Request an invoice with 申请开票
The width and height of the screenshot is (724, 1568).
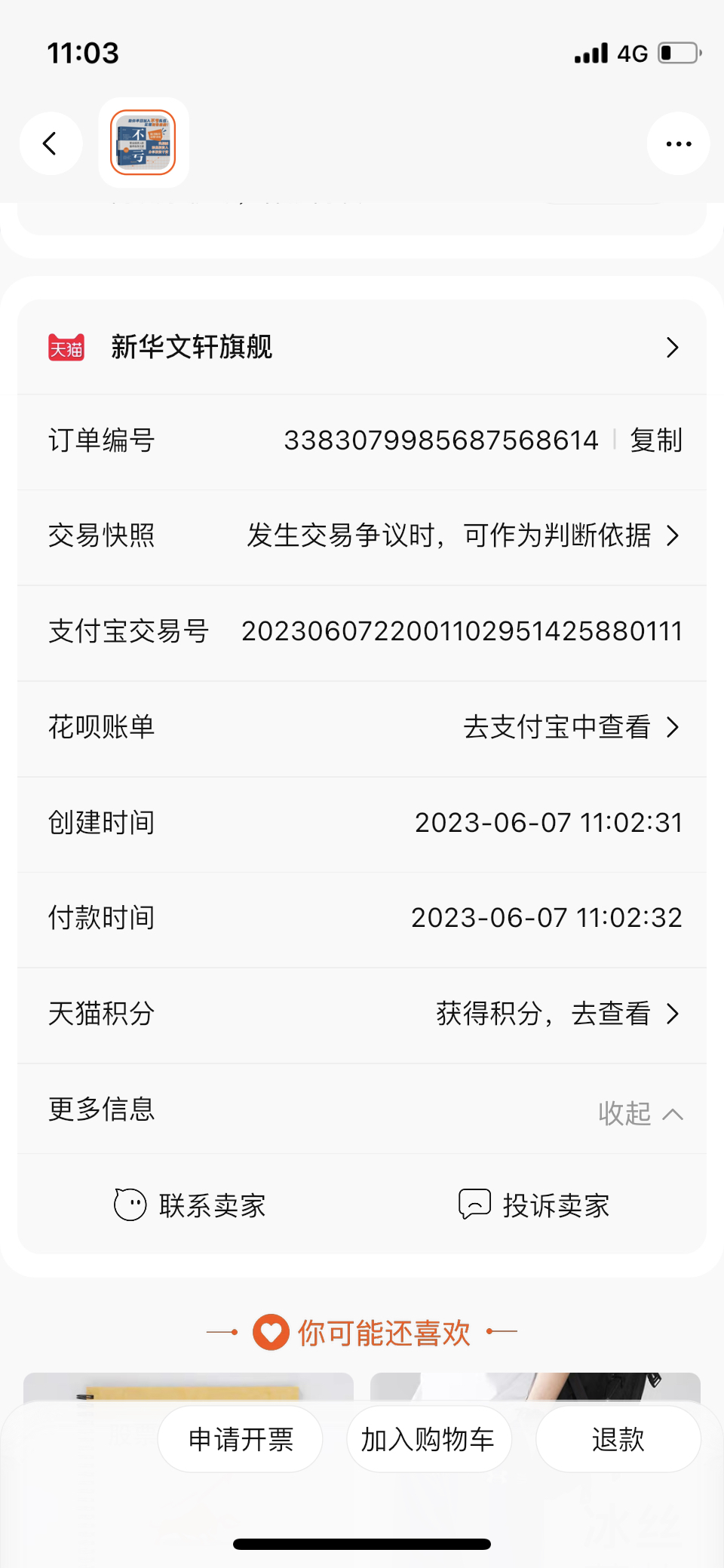tap(241, 1440)
